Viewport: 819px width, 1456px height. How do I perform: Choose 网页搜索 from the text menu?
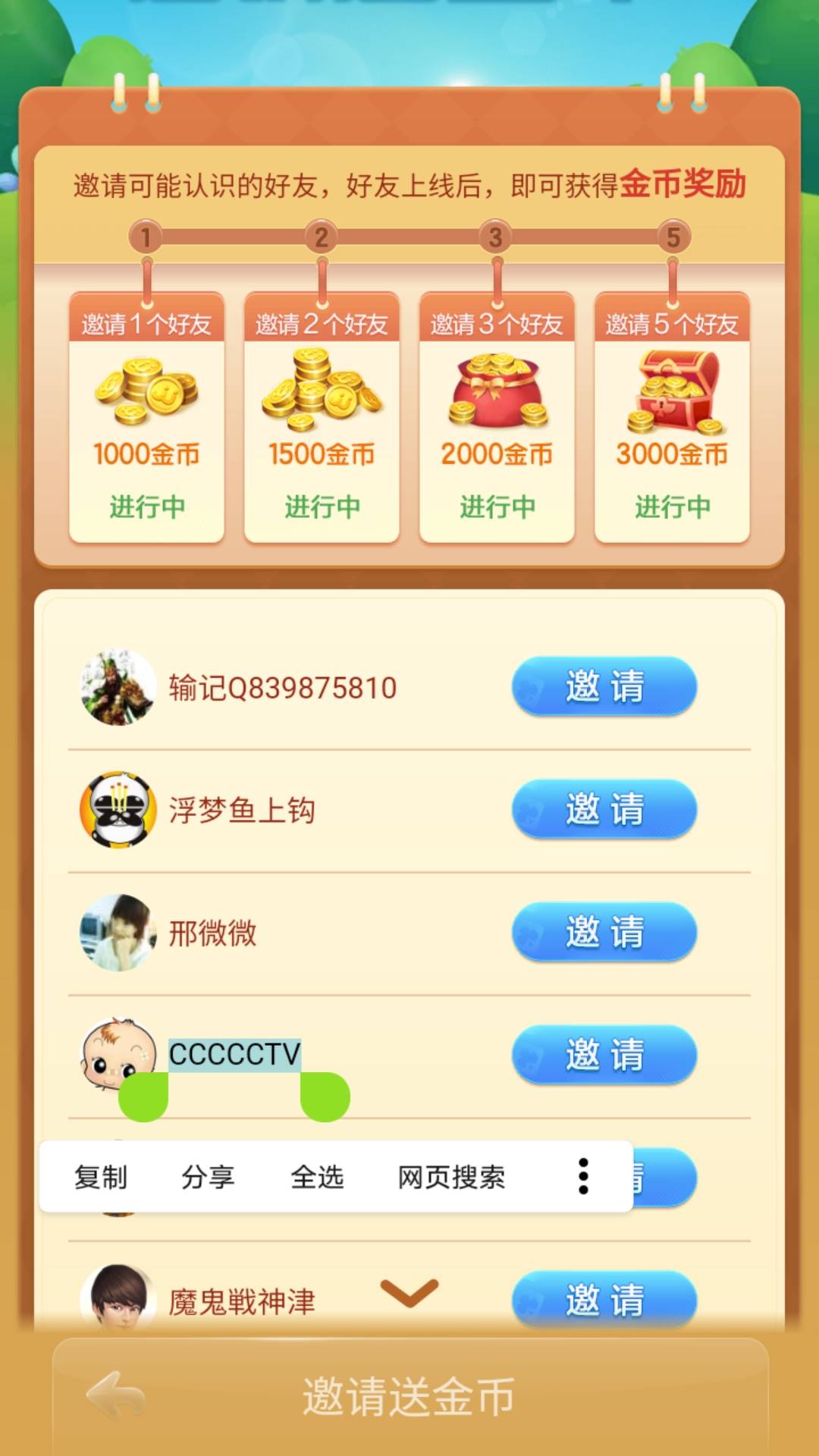point(452,1176)
